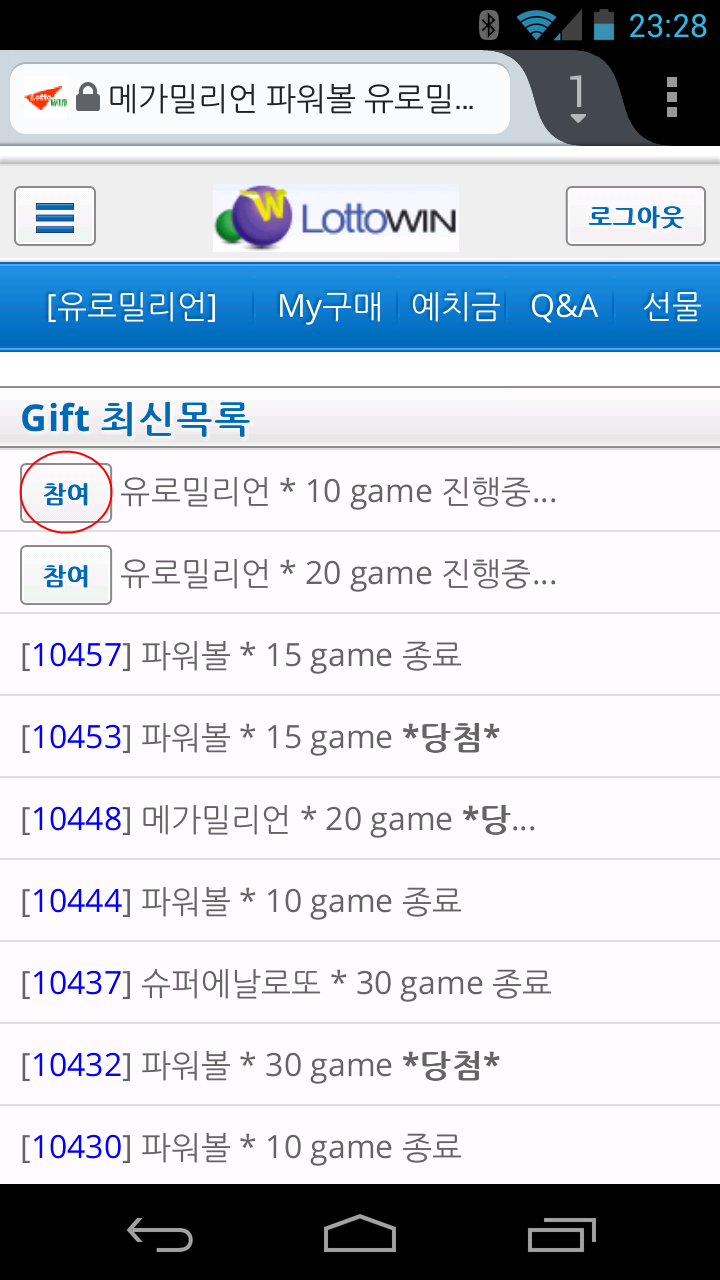Viewport: 720px width, 1280px height.
Task: Go to the 예치금 tab
Action: coord(455,306)
